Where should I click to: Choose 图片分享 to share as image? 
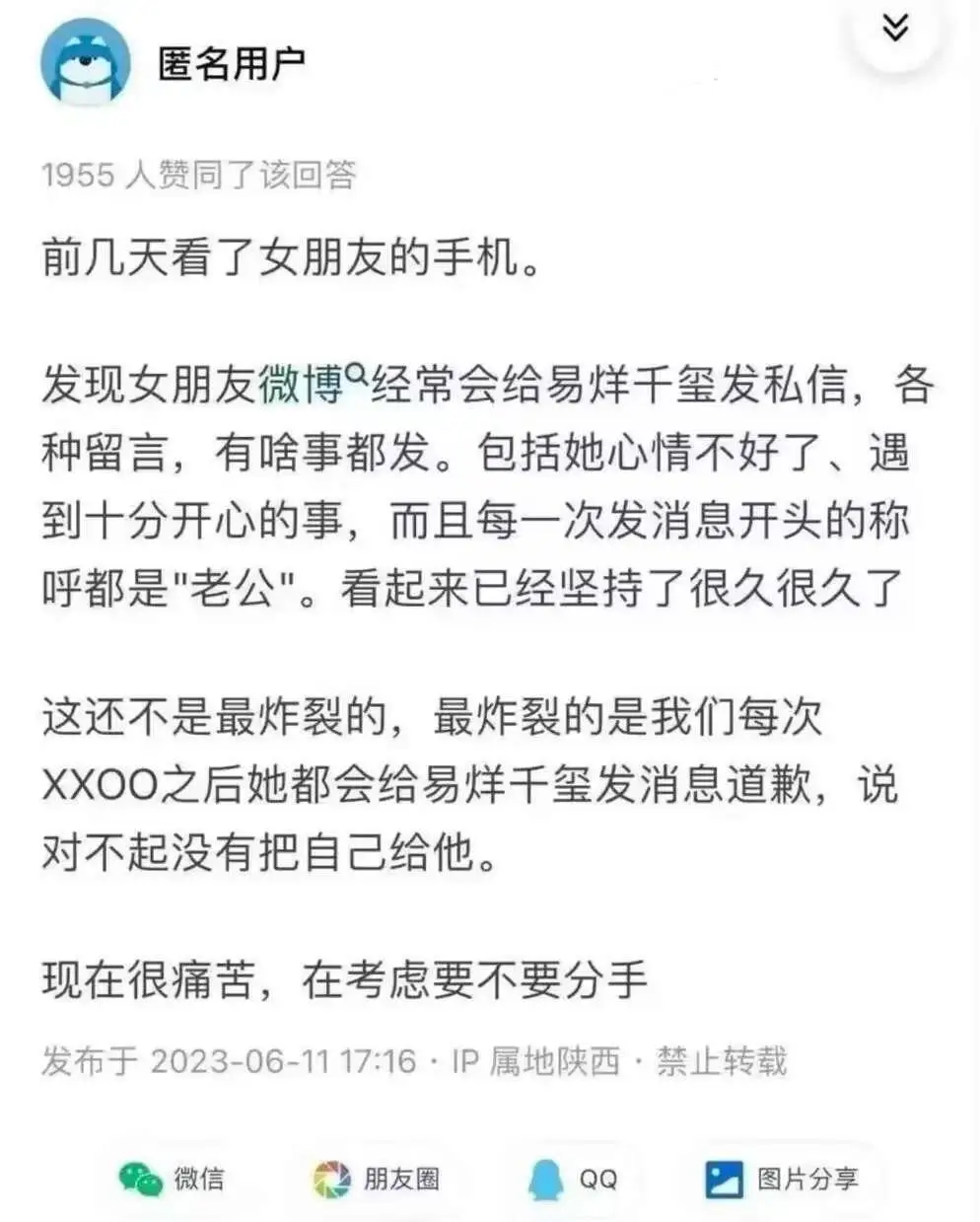pyautogui.click(x=782, y=1179)
